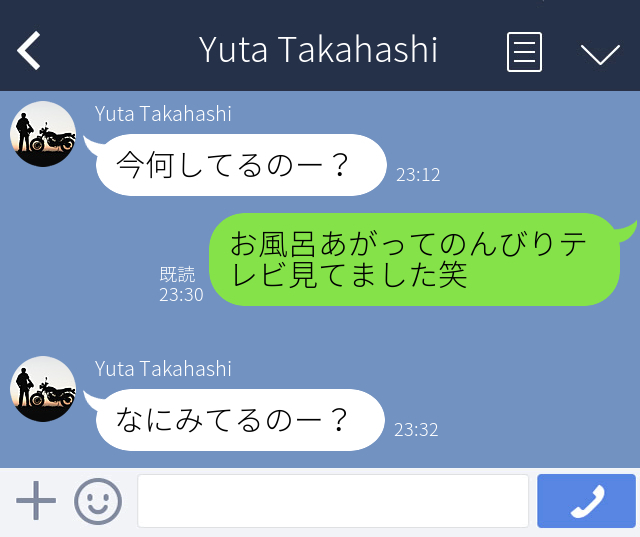Open the emoji sticker picker
Viewport: 640px width, 537px height.
(x=98, y=500)
